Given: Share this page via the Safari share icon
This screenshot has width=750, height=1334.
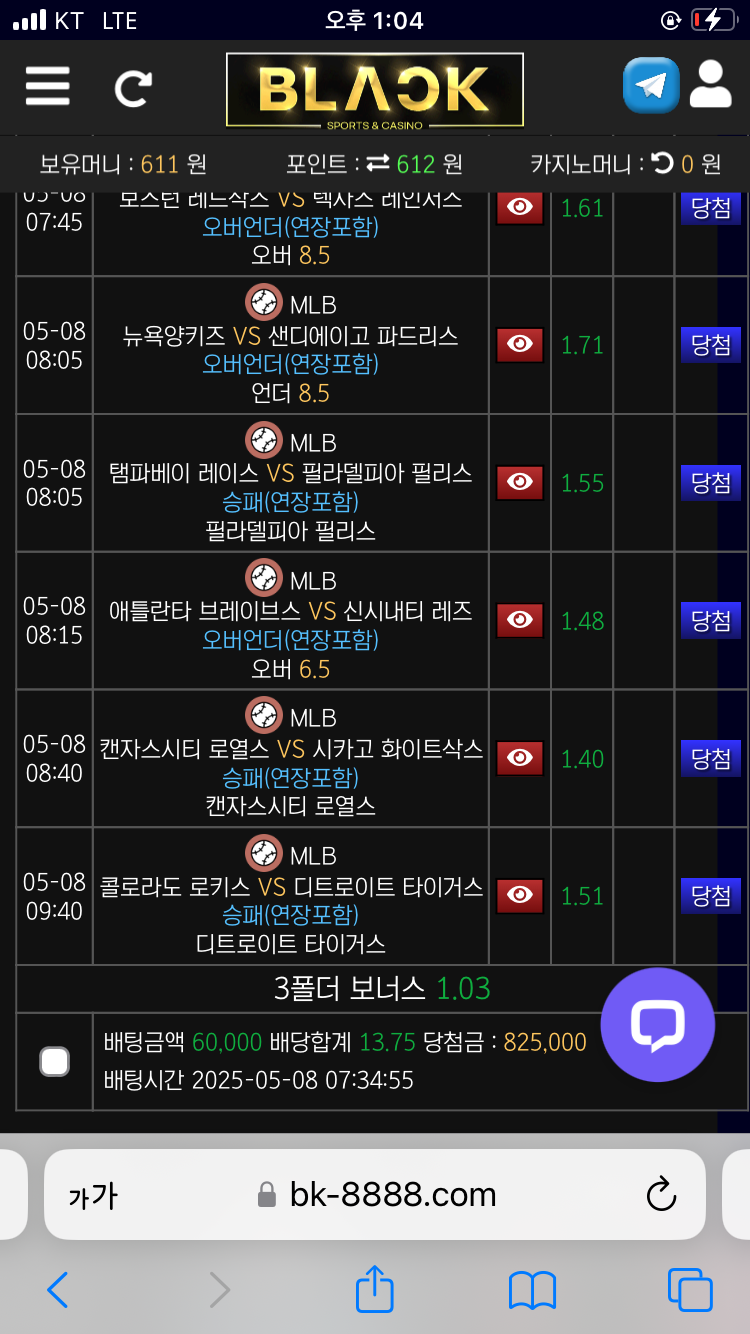Looking at the screenshot, I should tap(375, 1289).
